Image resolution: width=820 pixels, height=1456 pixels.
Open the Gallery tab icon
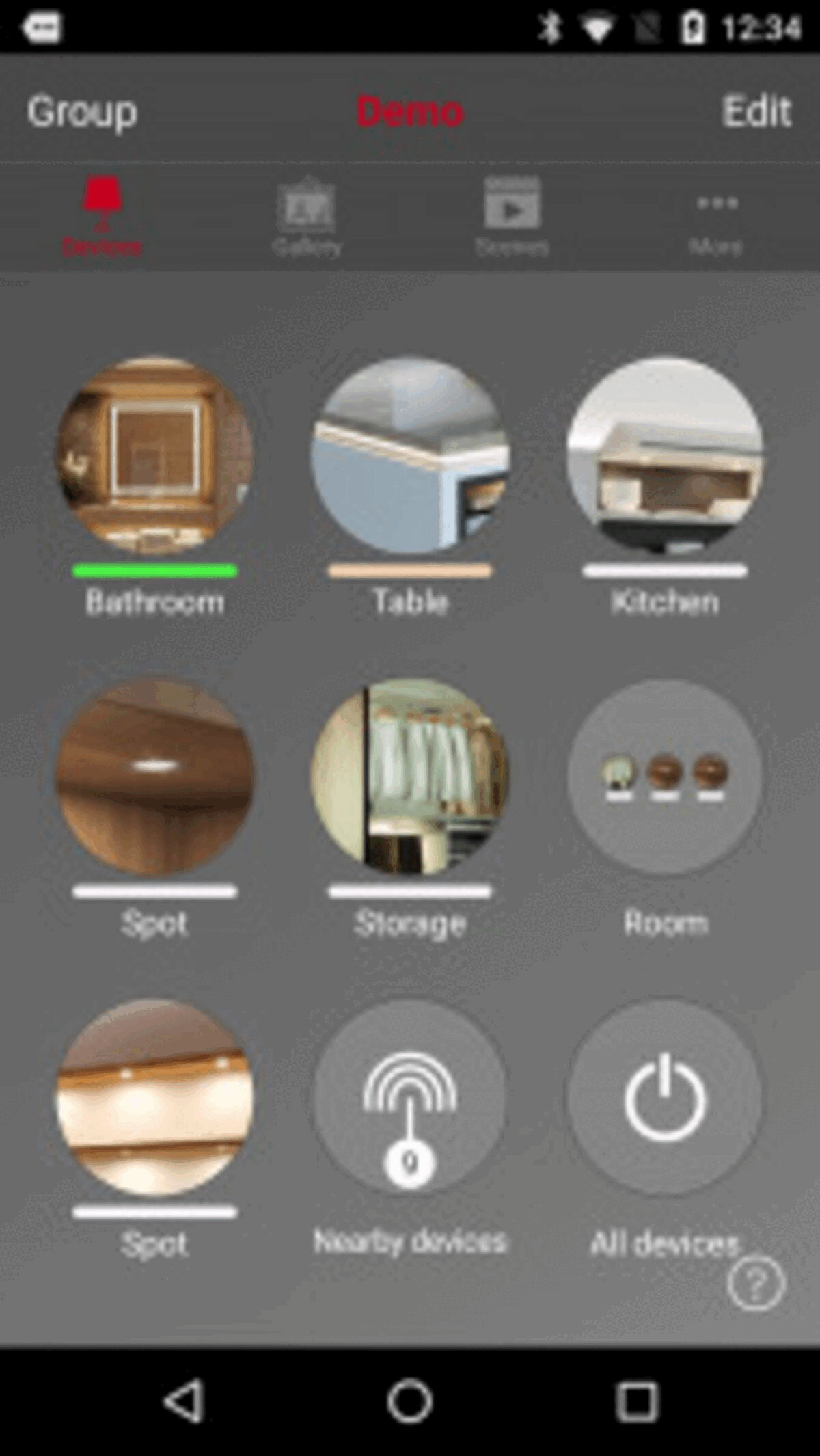click(306, 208)
